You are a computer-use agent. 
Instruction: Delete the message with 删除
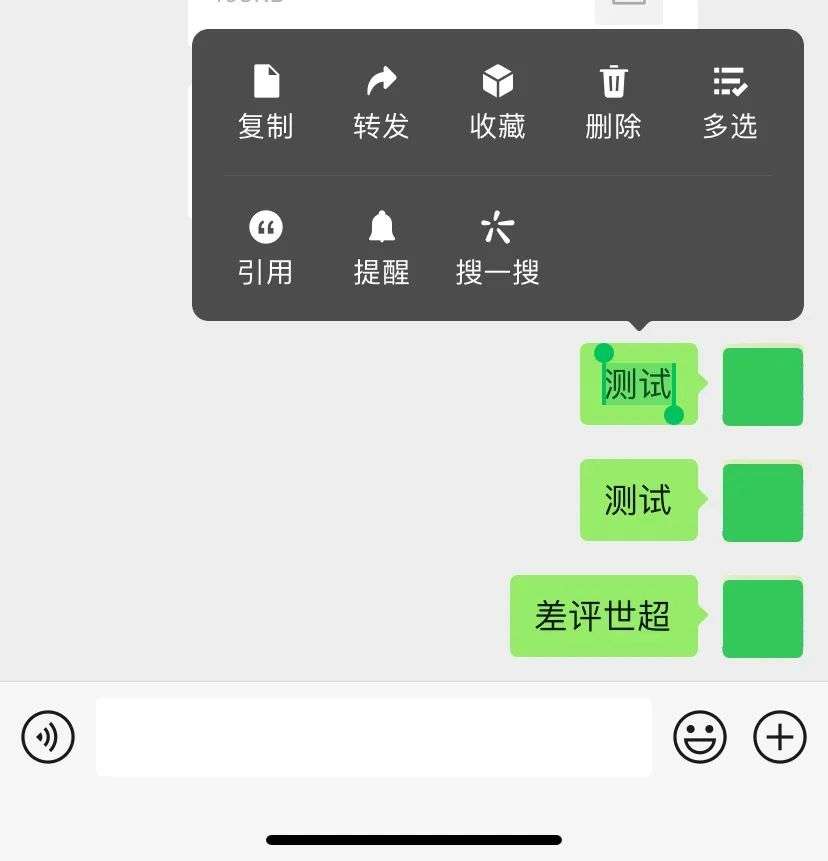[x=613, y=103]
